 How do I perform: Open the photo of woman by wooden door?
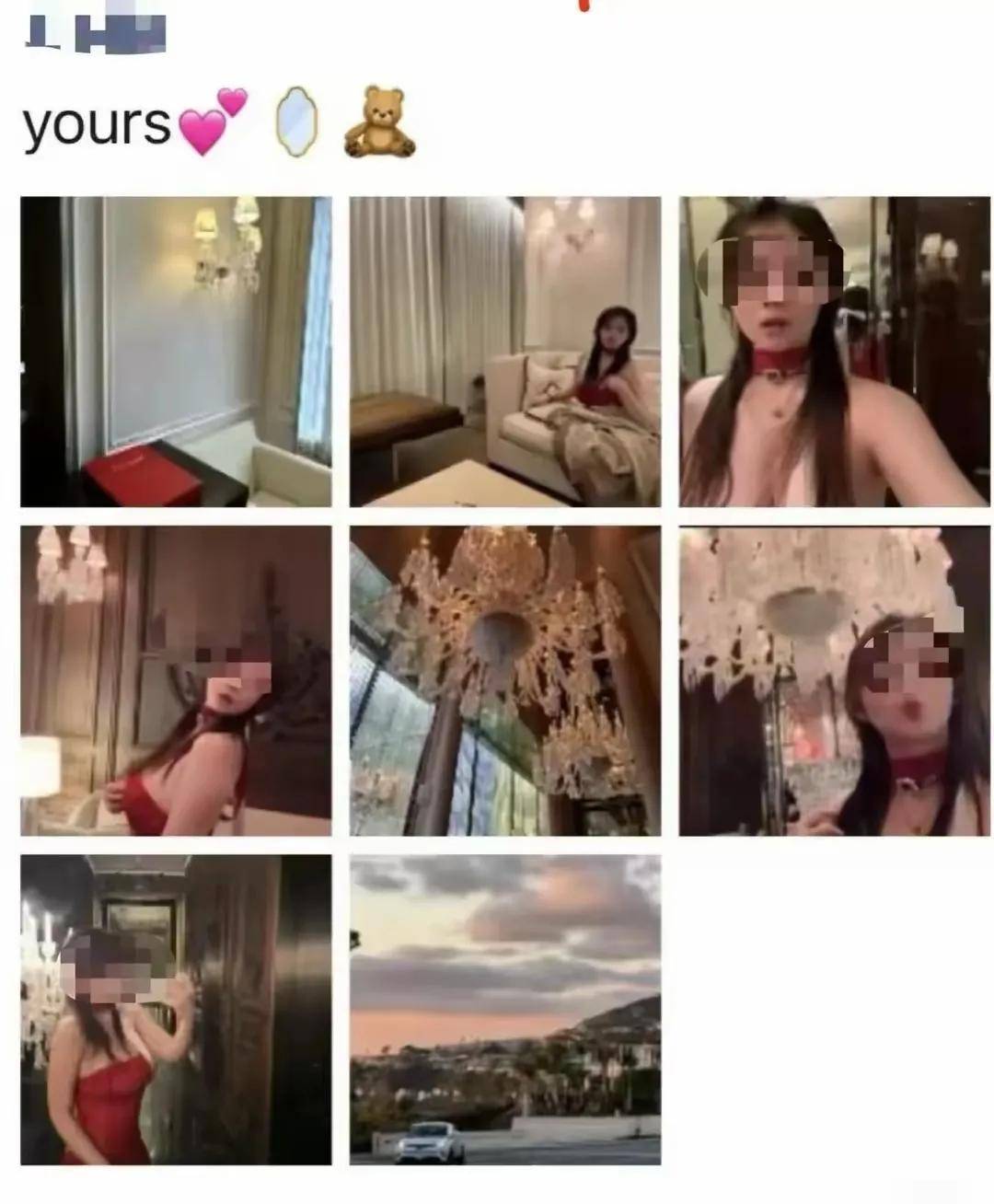point(176,1009)
